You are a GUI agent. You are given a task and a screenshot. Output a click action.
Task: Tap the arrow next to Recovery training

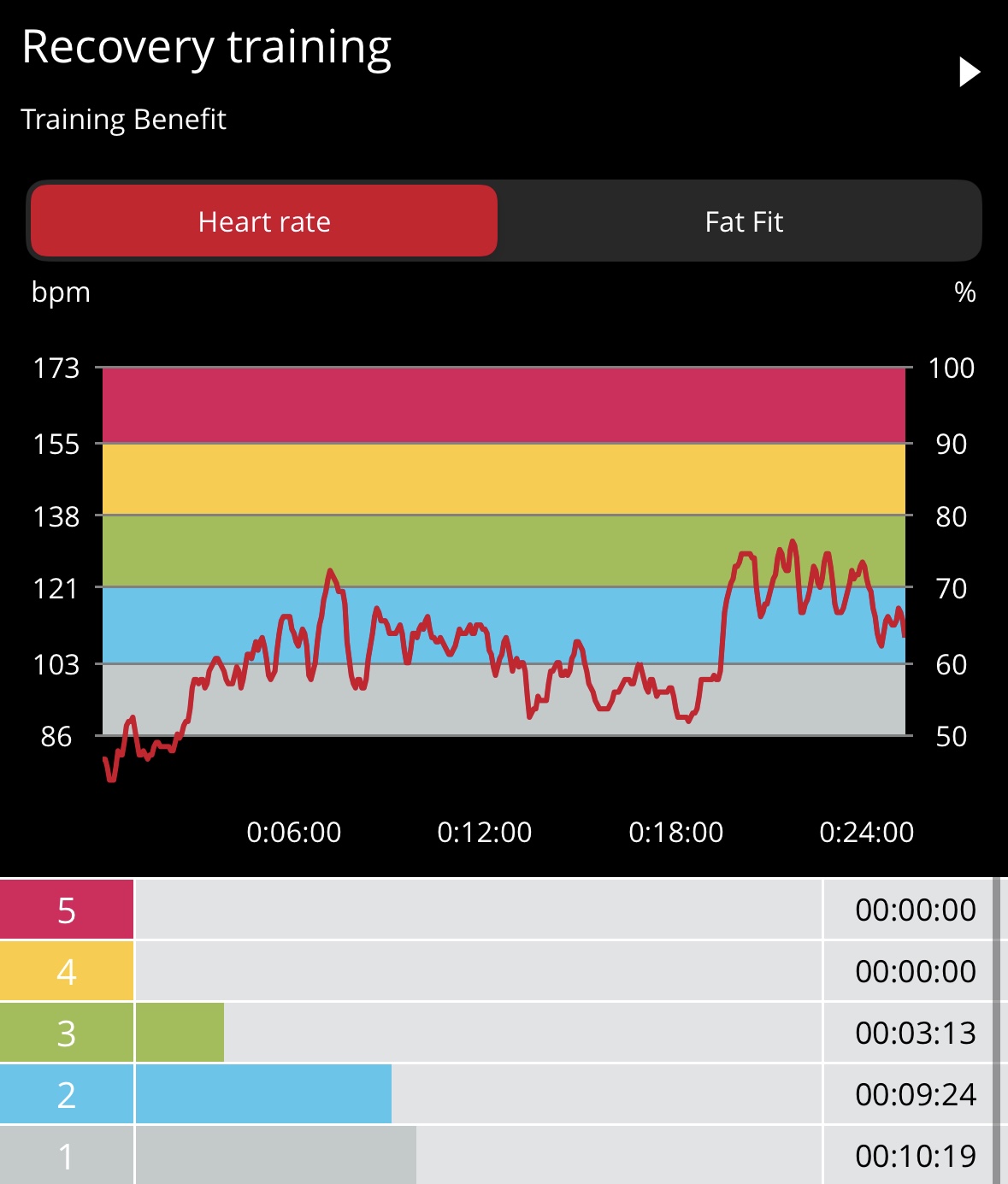[969, 73]
